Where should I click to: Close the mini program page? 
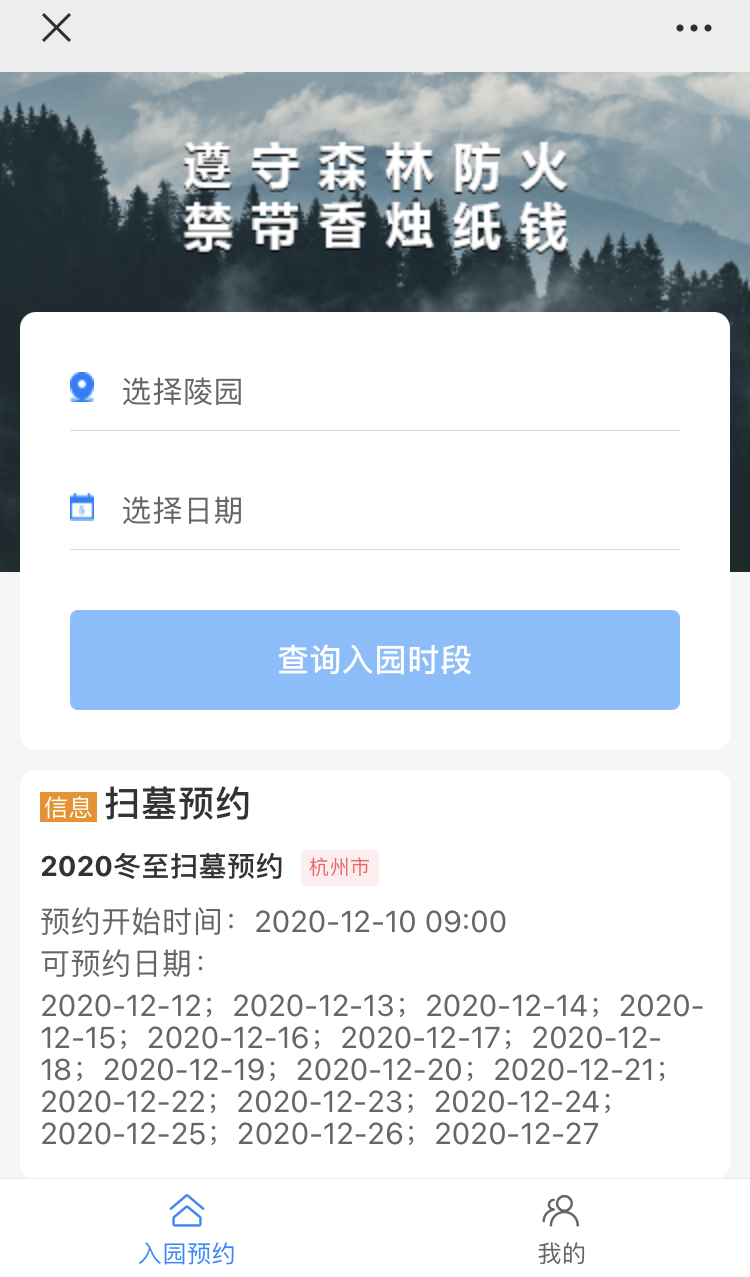point(56,28)
